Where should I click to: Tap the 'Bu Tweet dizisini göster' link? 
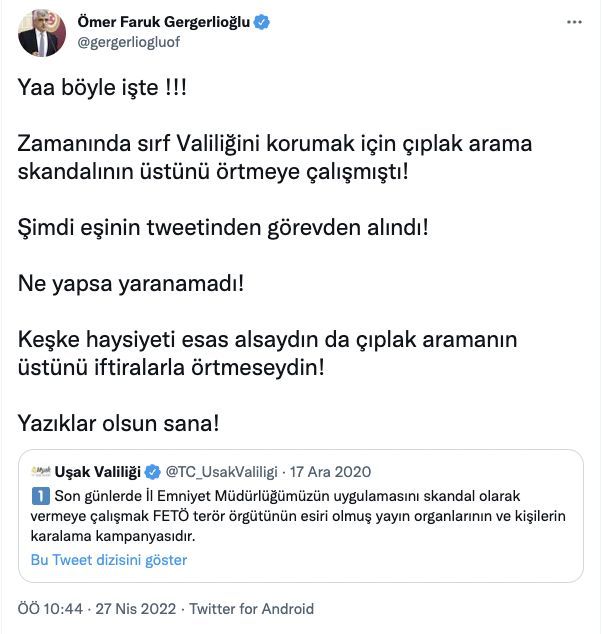109,560
